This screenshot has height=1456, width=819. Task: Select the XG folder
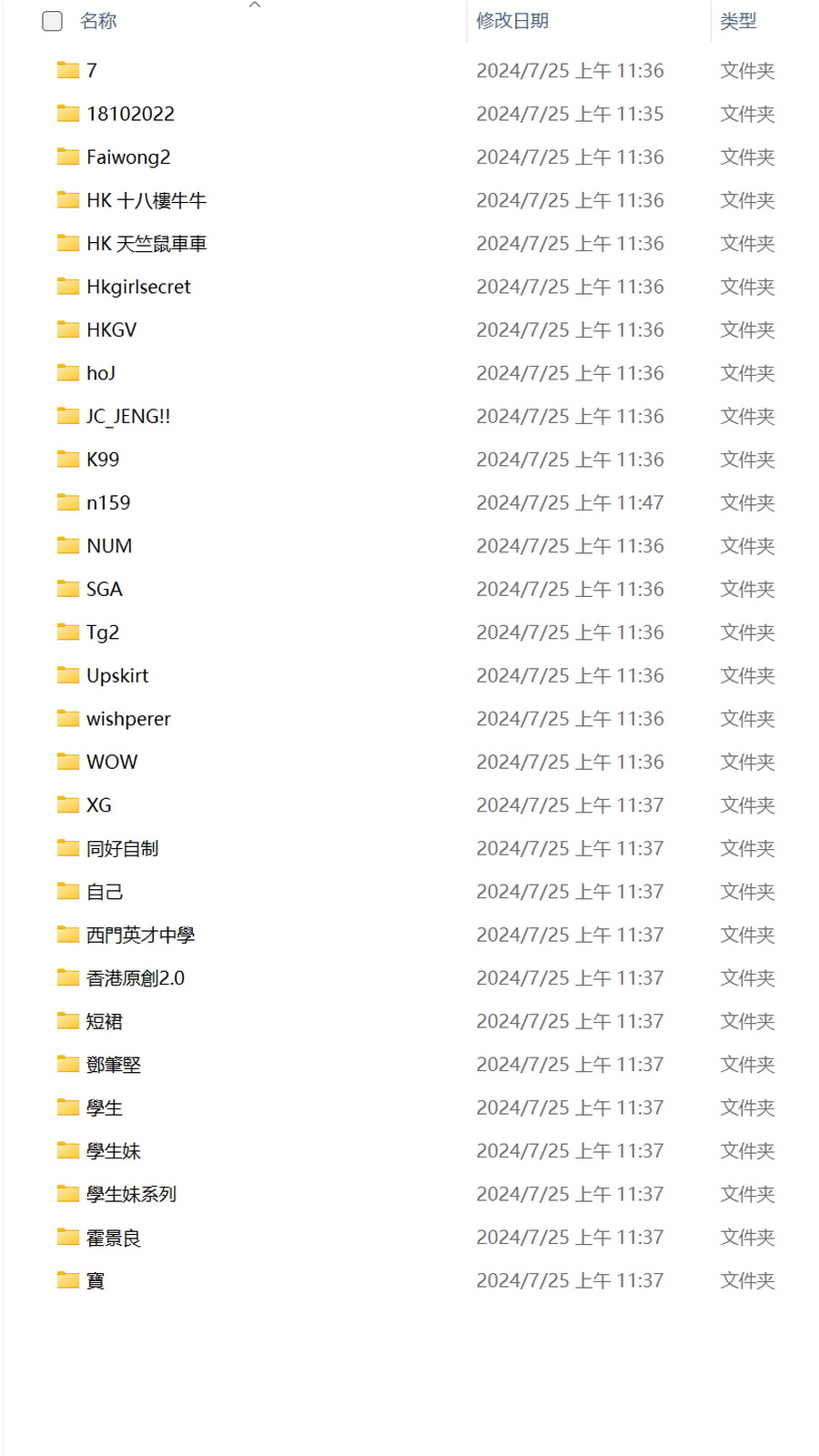pyautogui.click(x=98, y=805)
